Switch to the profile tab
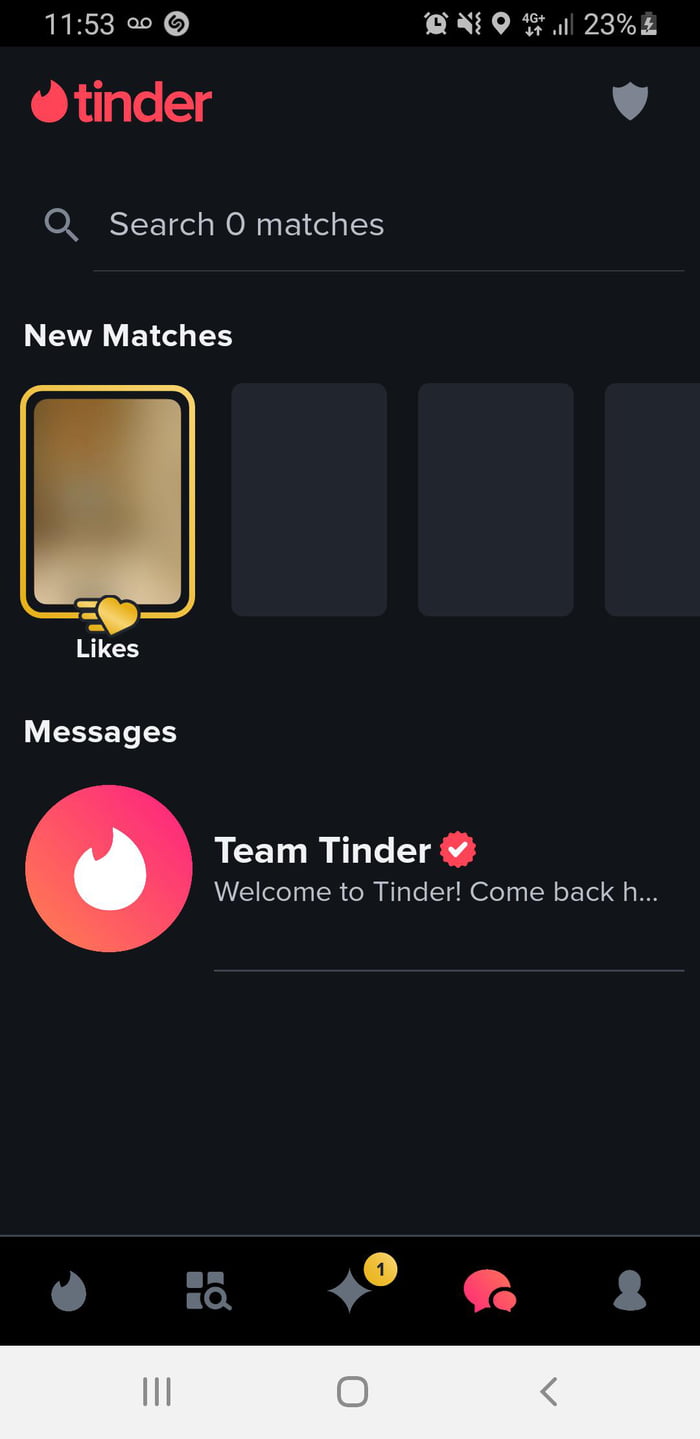This screenshot has height=1439, width=700. point(630,1291)
